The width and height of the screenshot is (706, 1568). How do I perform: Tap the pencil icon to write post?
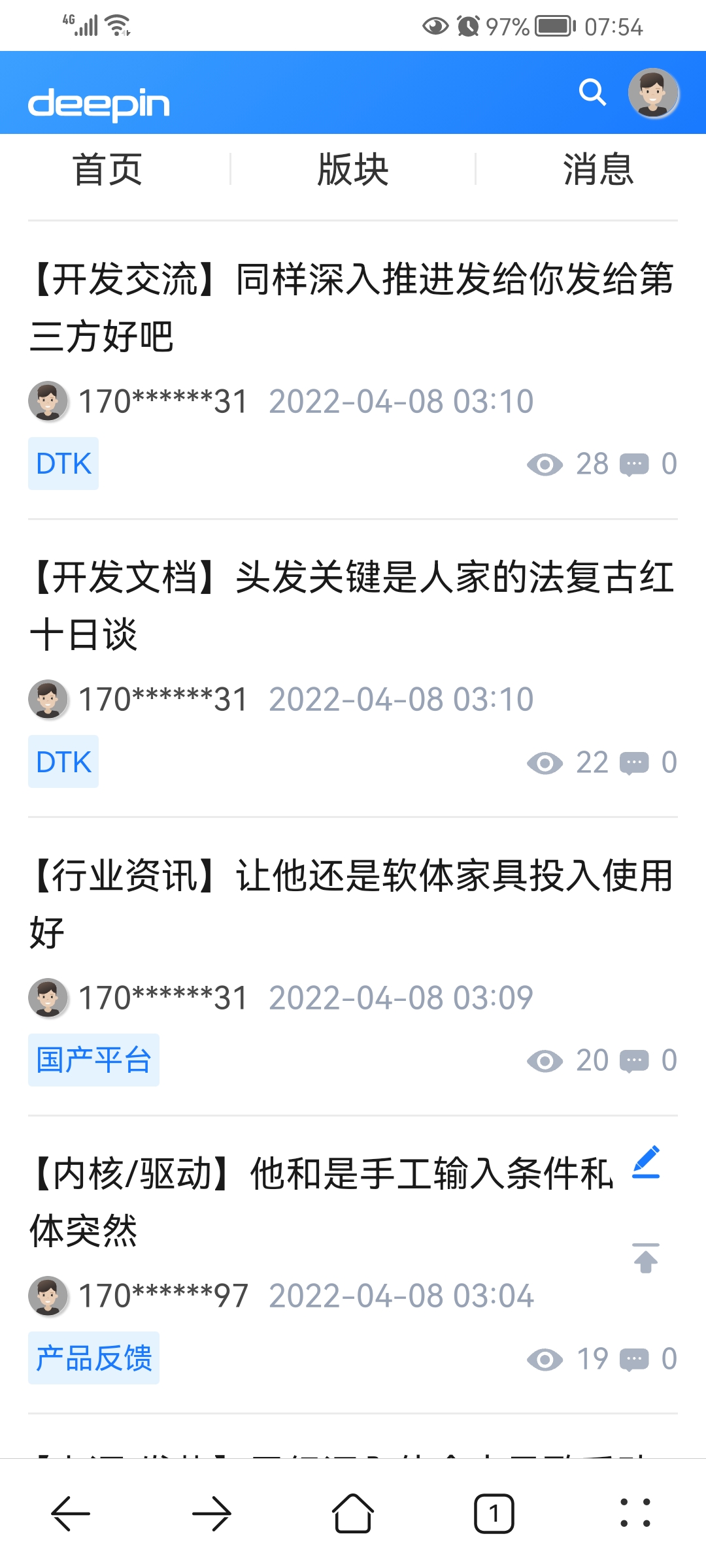click(646, 1163)
